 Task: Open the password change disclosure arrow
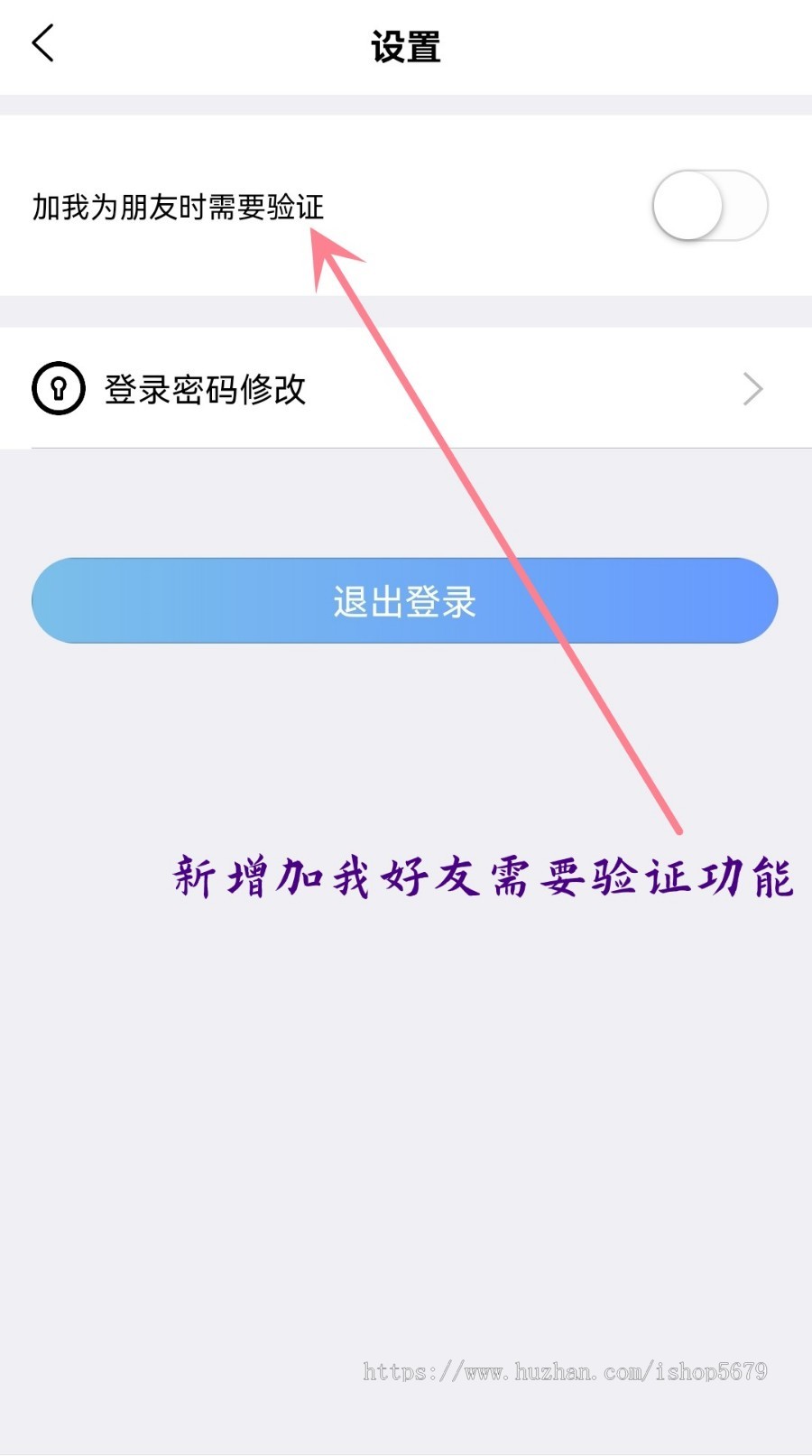754,389
